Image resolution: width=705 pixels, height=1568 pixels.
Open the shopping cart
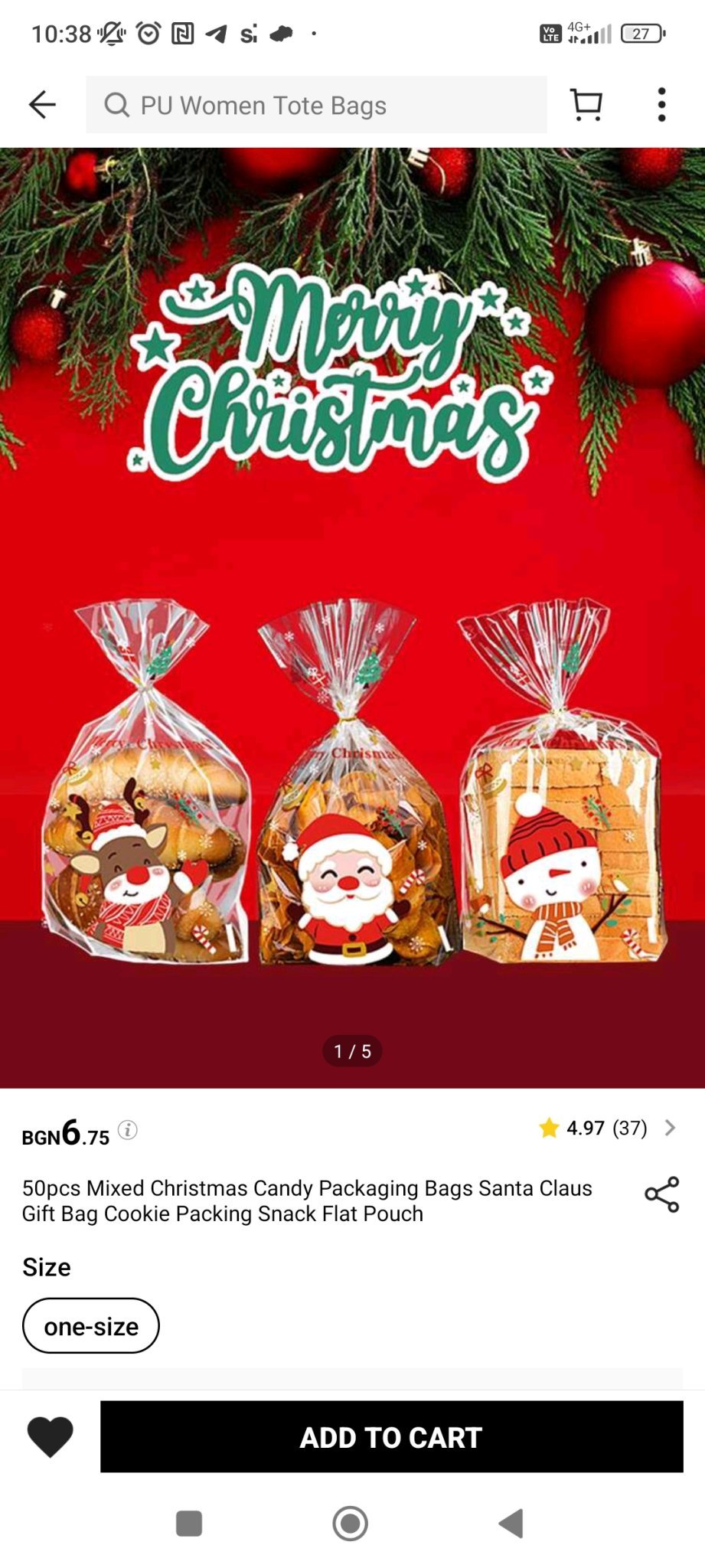pos(586,105)
